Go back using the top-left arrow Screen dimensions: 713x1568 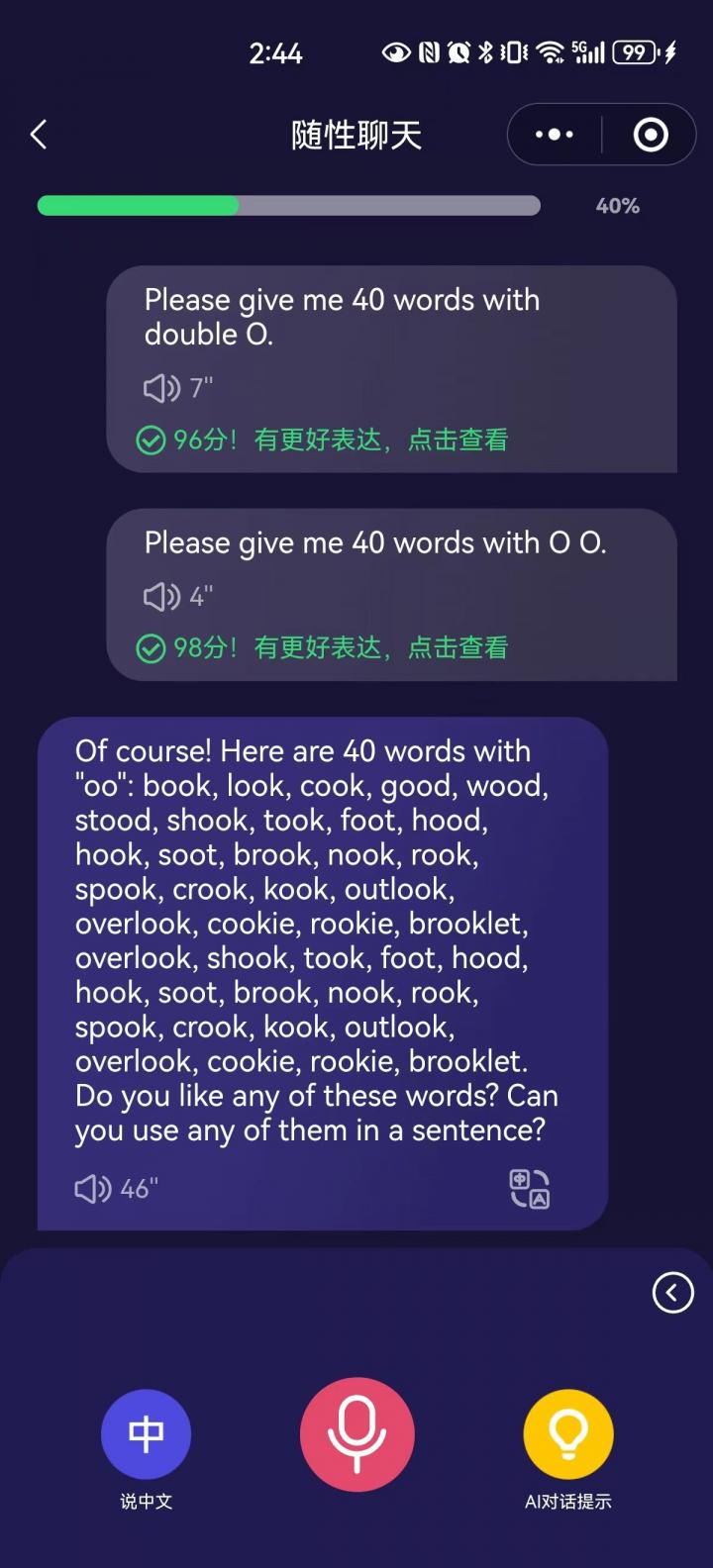click(x=39, y=135)
